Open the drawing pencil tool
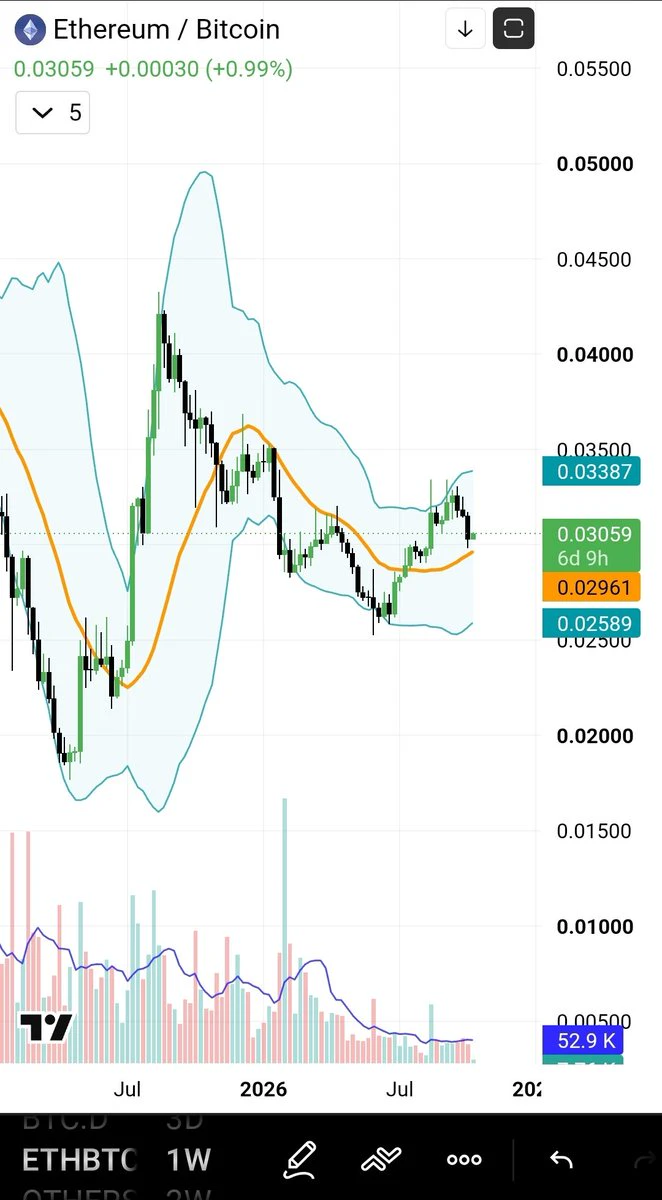The height and width of the screenshot is (1200, 662). 300,1159
